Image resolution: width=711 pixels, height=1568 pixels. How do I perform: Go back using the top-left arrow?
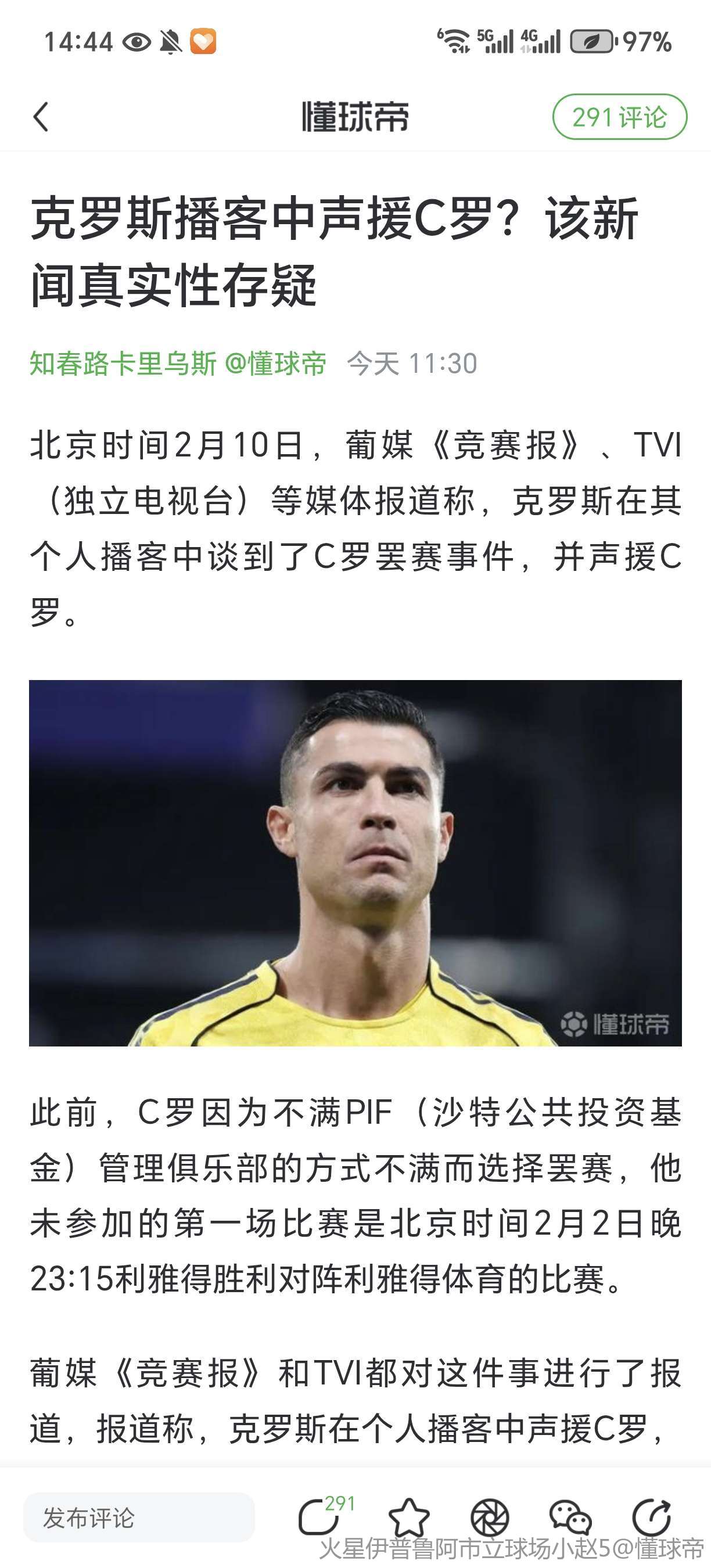click(41, 117)
